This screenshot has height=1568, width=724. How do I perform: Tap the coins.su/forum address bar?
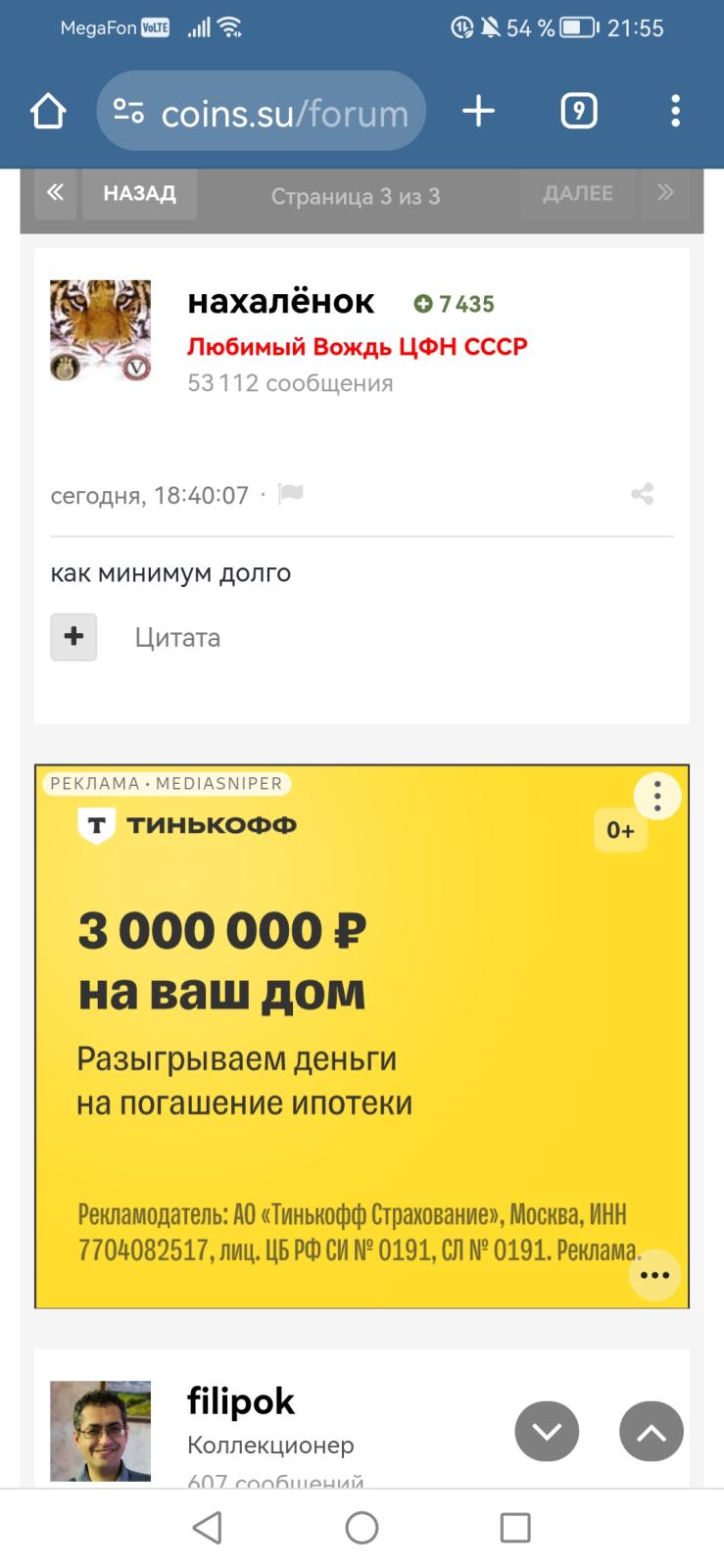coord(262,111)
